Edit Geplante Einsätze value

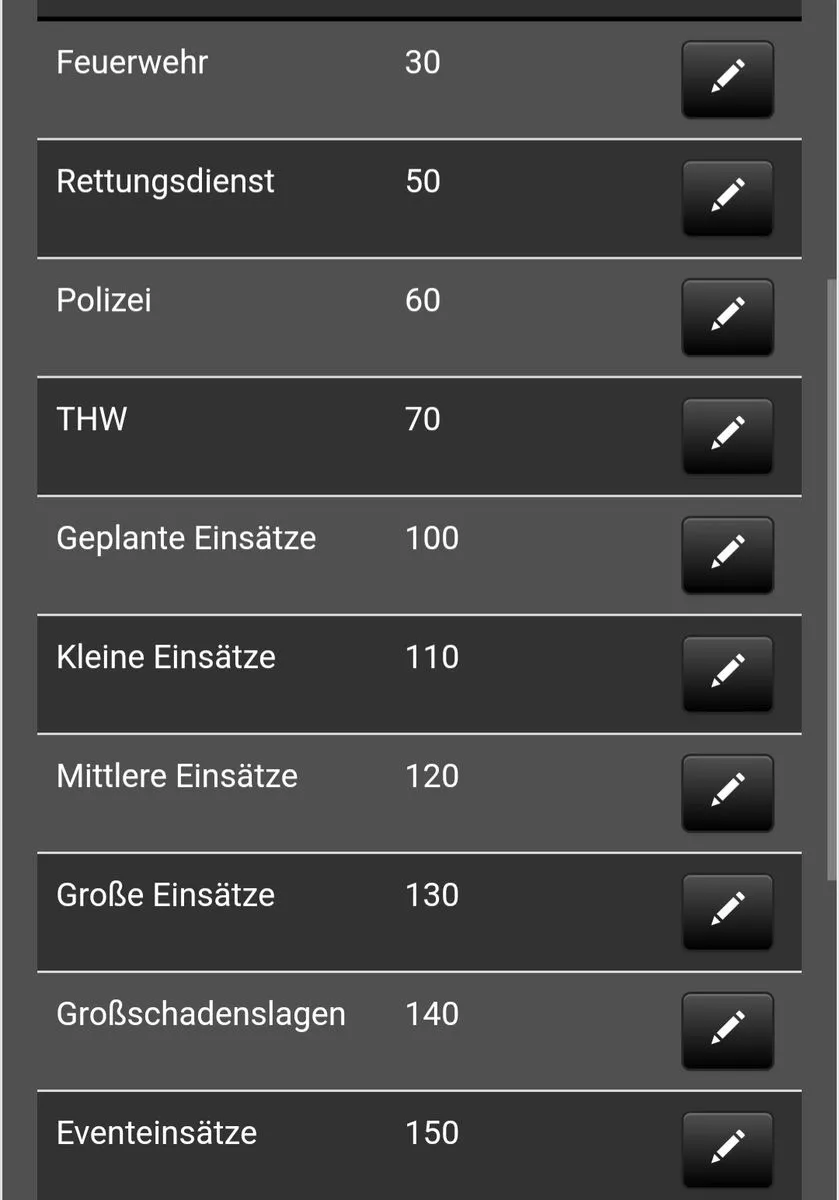point(727,555)
